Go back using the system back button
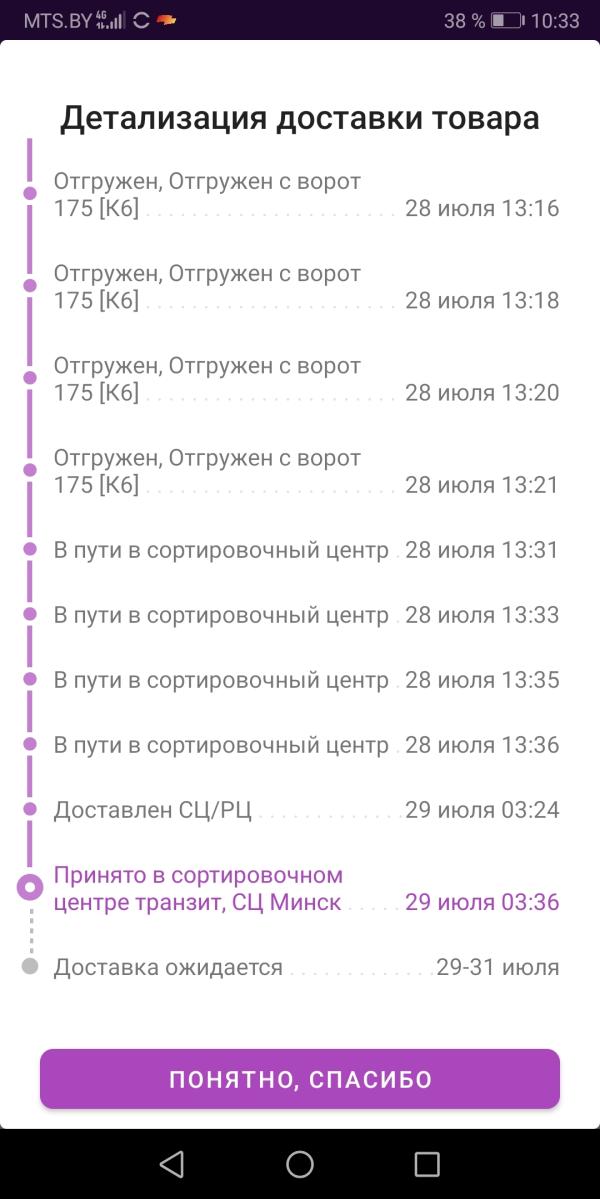The height and width of the screenshot is (1199, 600). pyautogui.click(x=172, y=1163)
